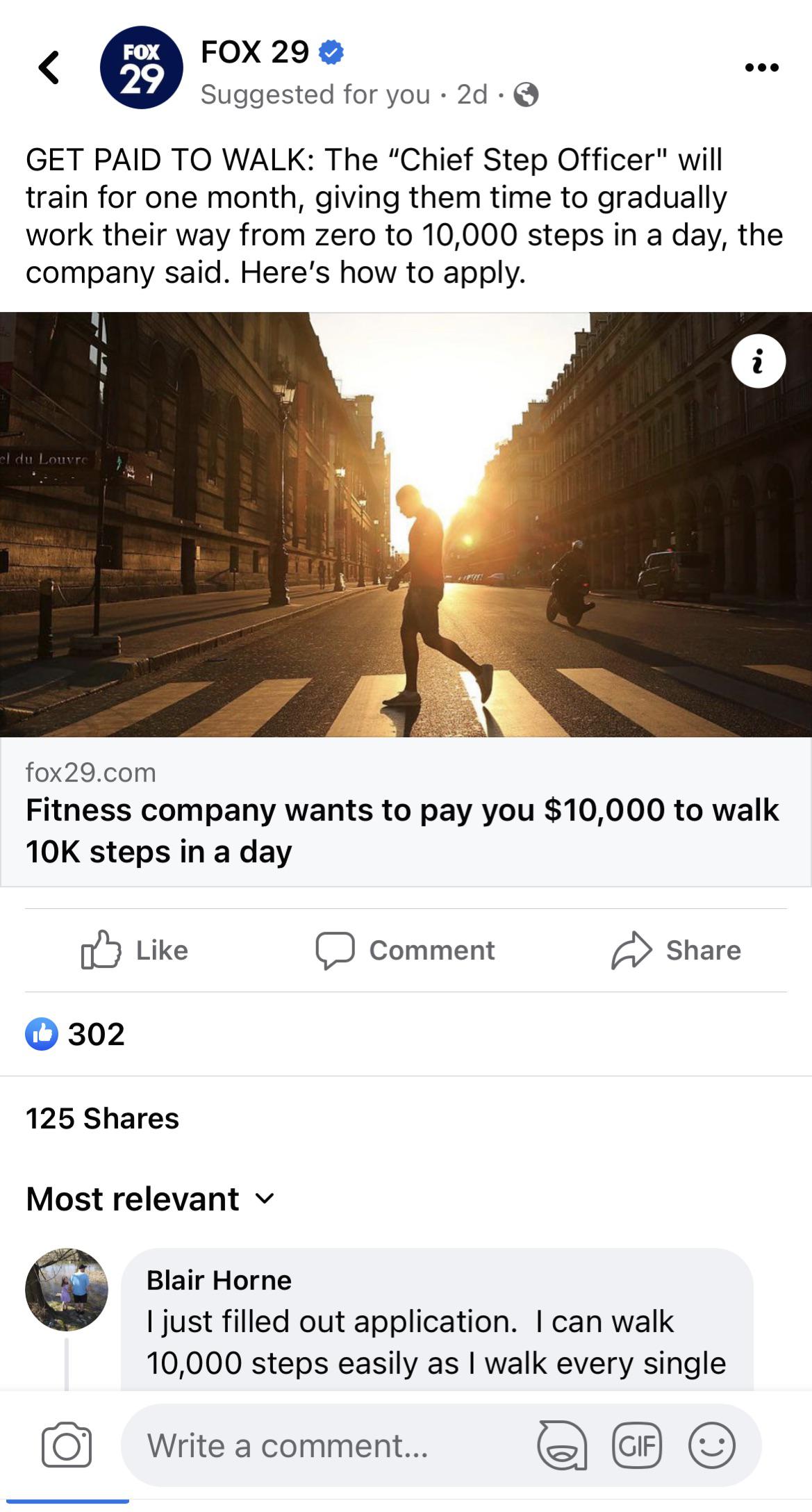Tap the Comment button under the post

pos(405,950)
